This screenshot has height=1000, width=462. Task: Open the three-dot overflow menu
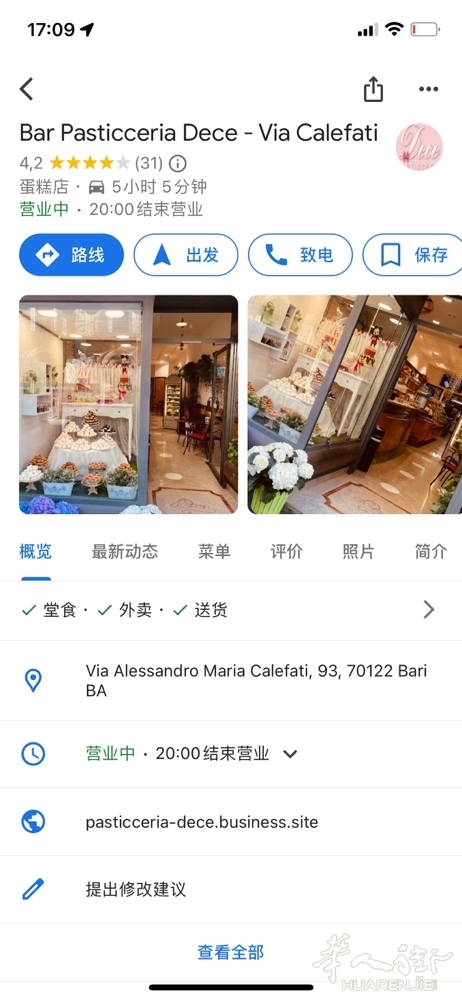click(x=428, y=89)
